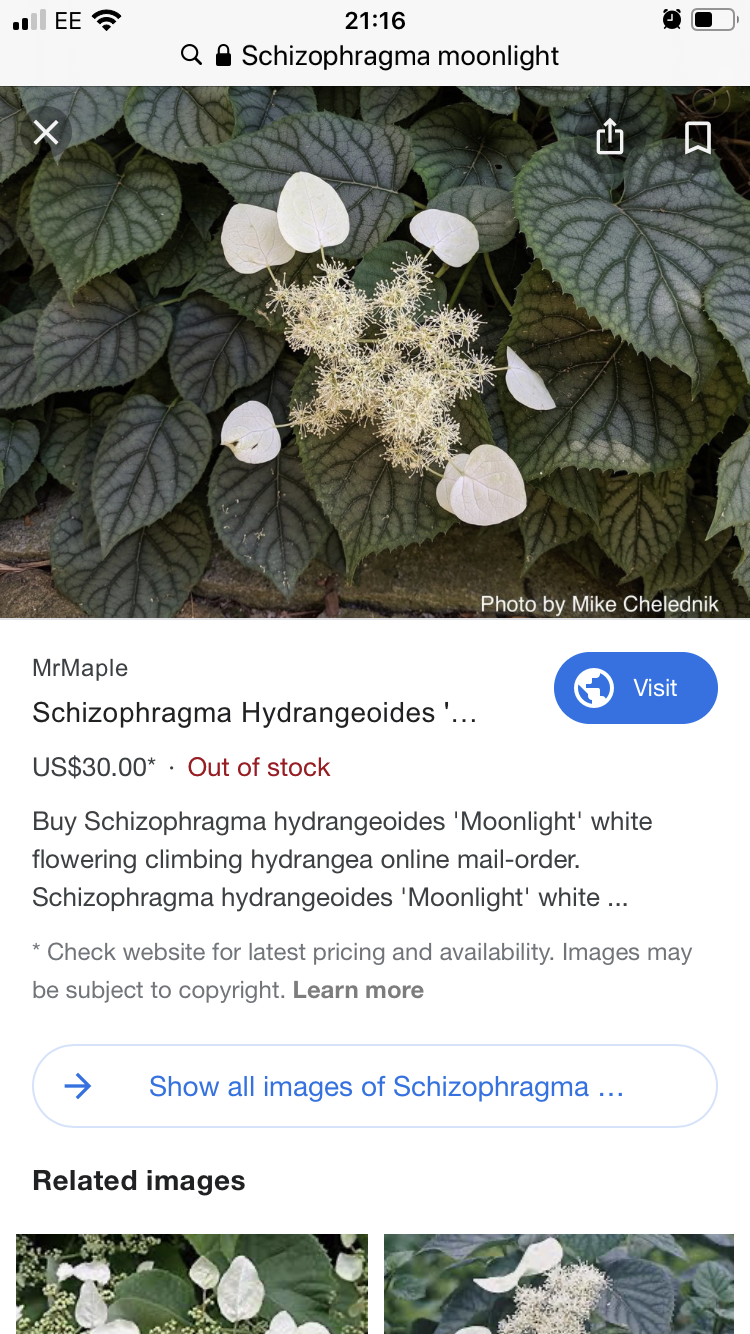This screenshot has height=1334, width=750.
Task: Open the right related image
Action: pyautogui.click(x=559, y=1283)
